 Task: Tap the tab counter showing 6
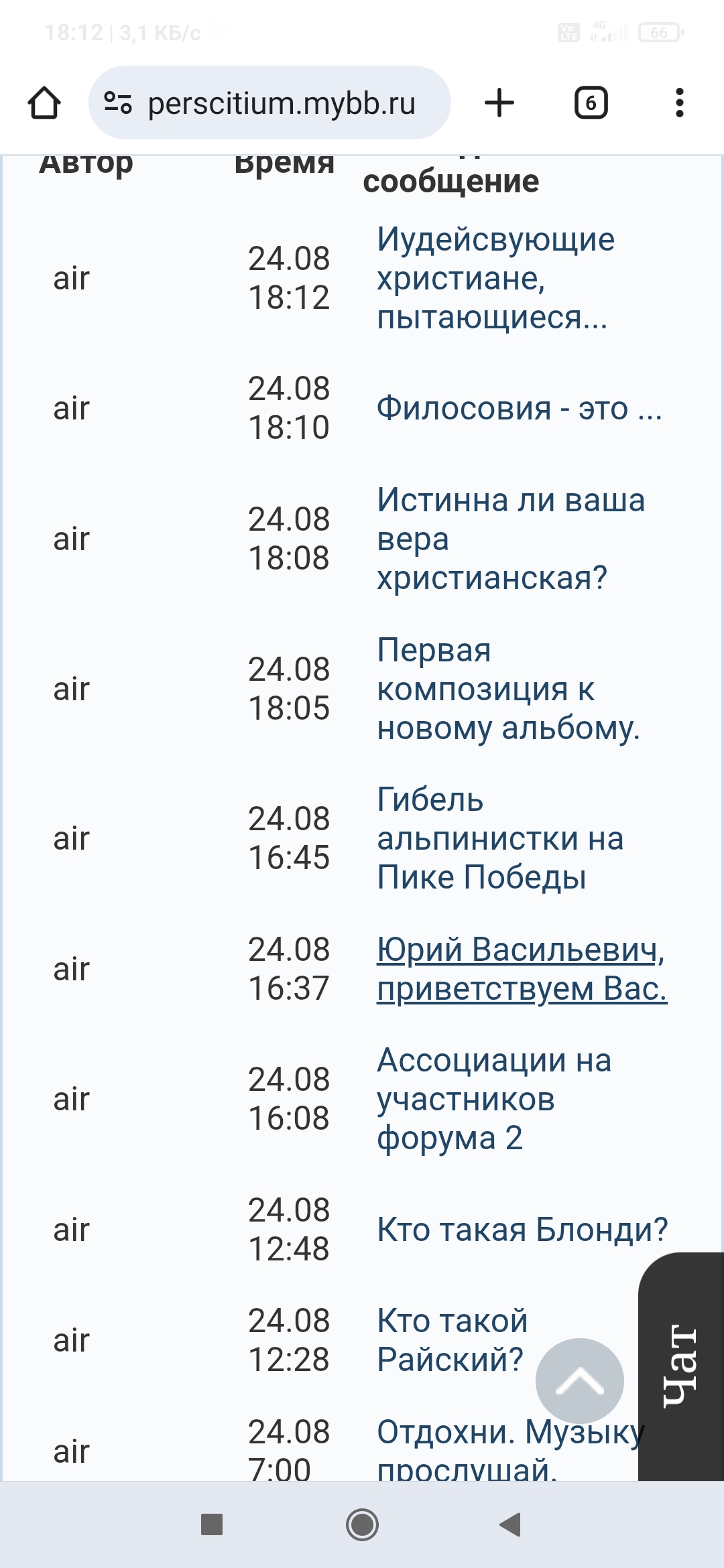(591, 103)
